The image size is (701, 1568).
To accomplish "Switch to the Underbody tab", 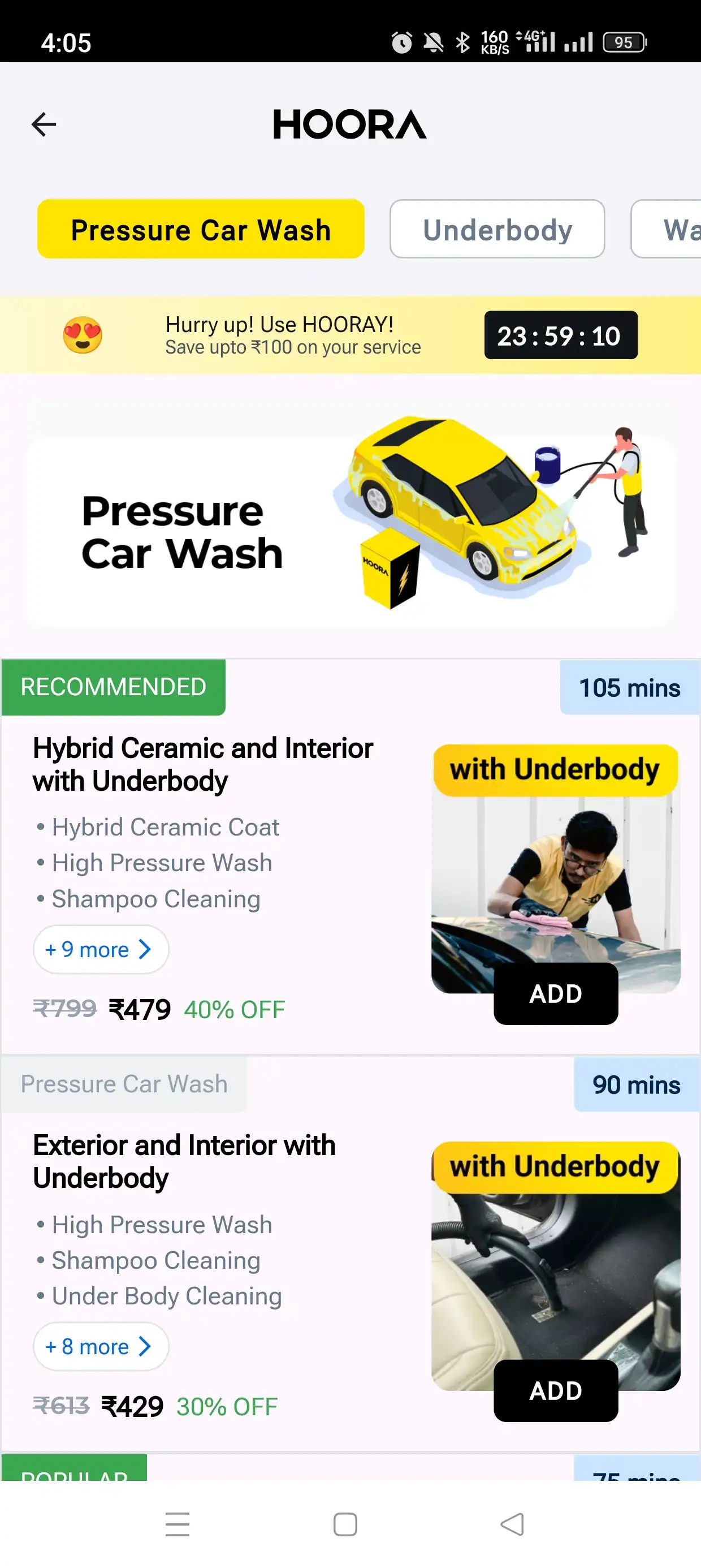I will [496, 230].
